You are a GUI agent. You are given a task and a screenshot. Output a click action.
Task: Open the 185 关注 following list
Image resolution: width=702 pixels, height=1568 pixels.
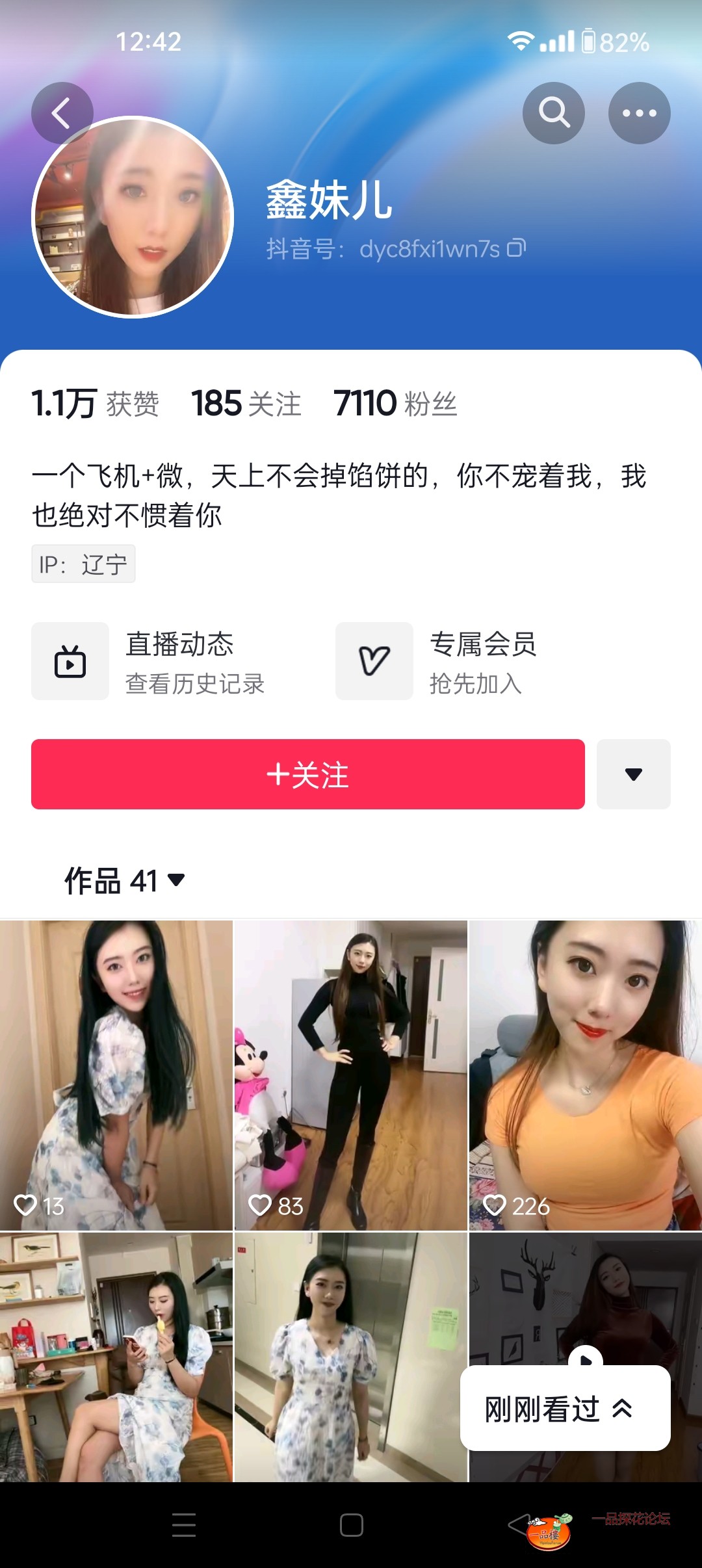point(246,404)
